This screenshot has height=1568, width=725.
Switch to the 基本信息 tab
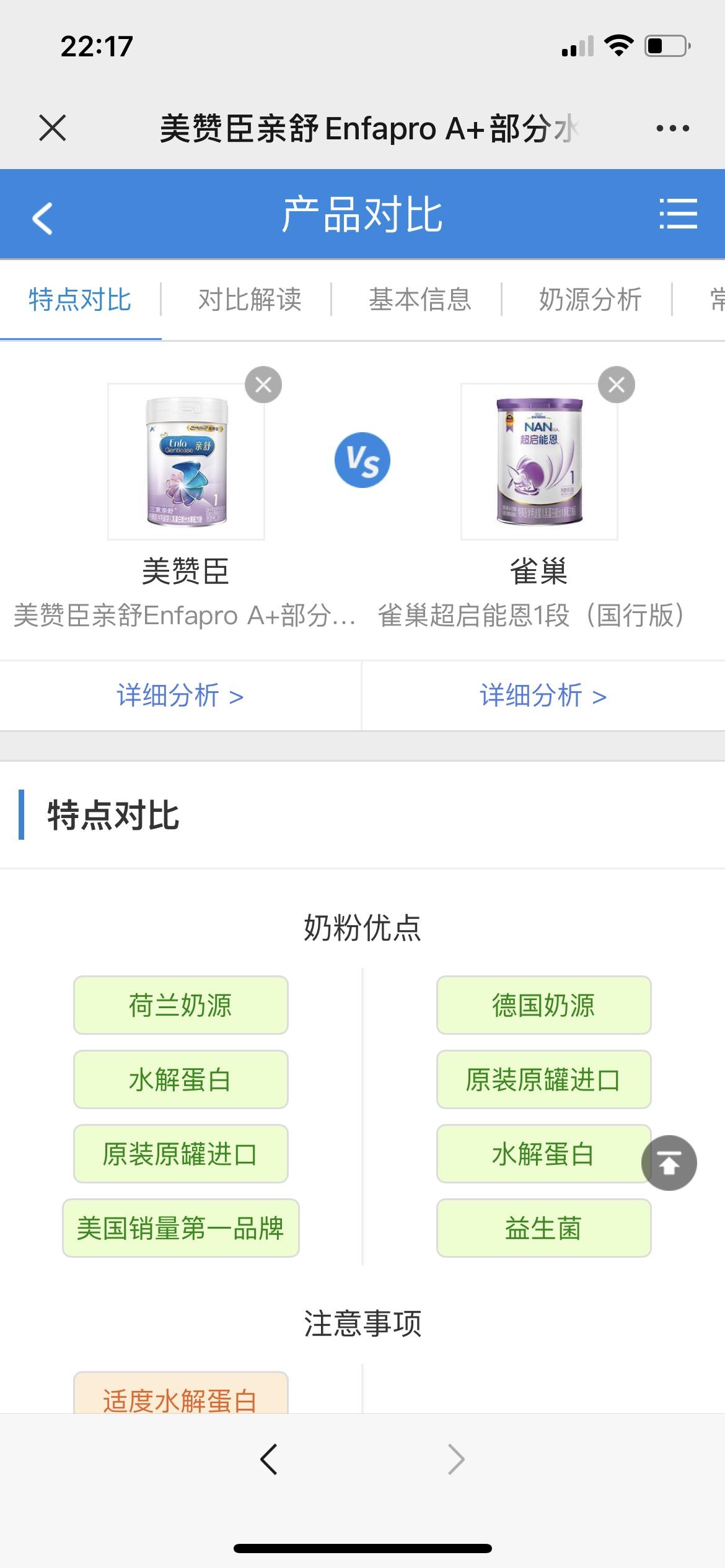(420, 300)
